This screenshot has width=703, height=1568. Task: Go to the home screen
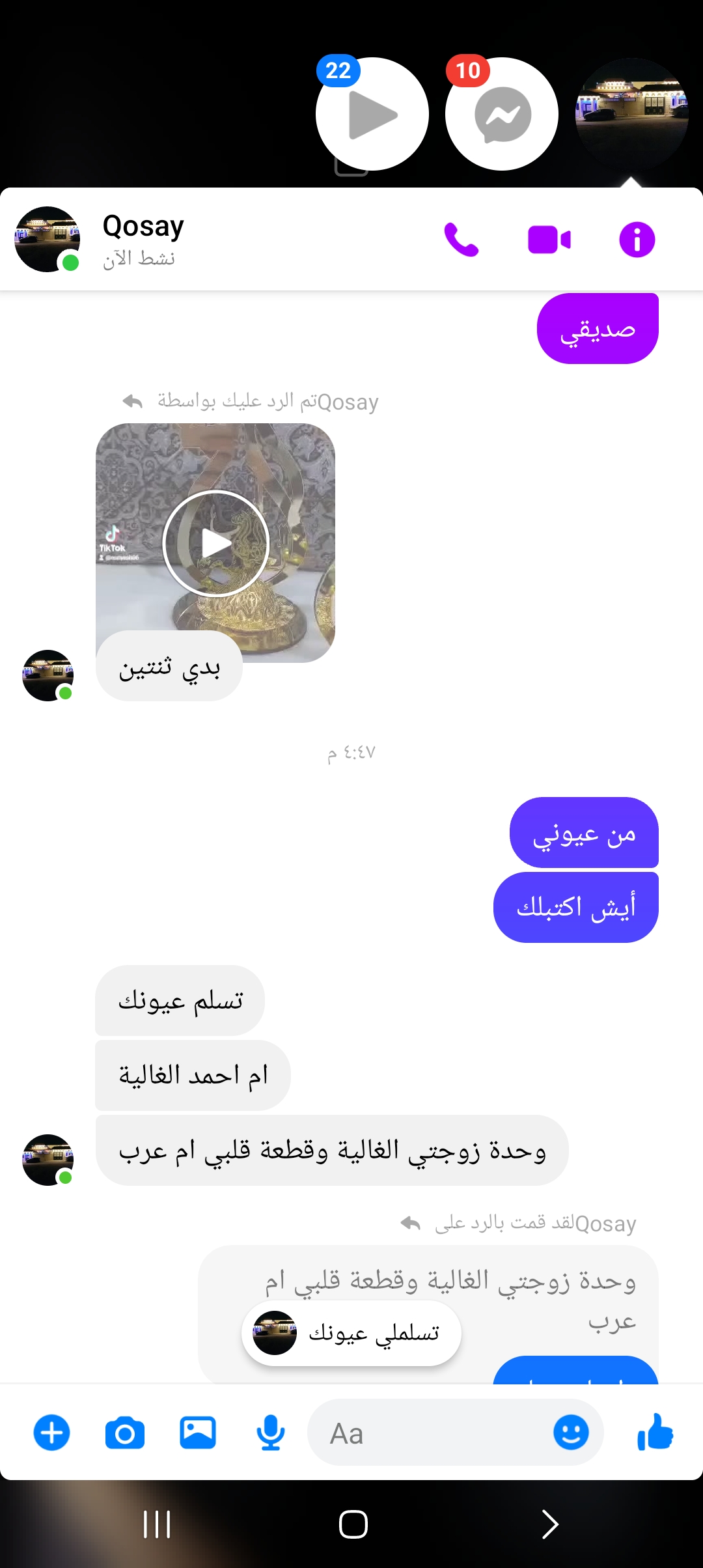click(x=353, y=1524)
